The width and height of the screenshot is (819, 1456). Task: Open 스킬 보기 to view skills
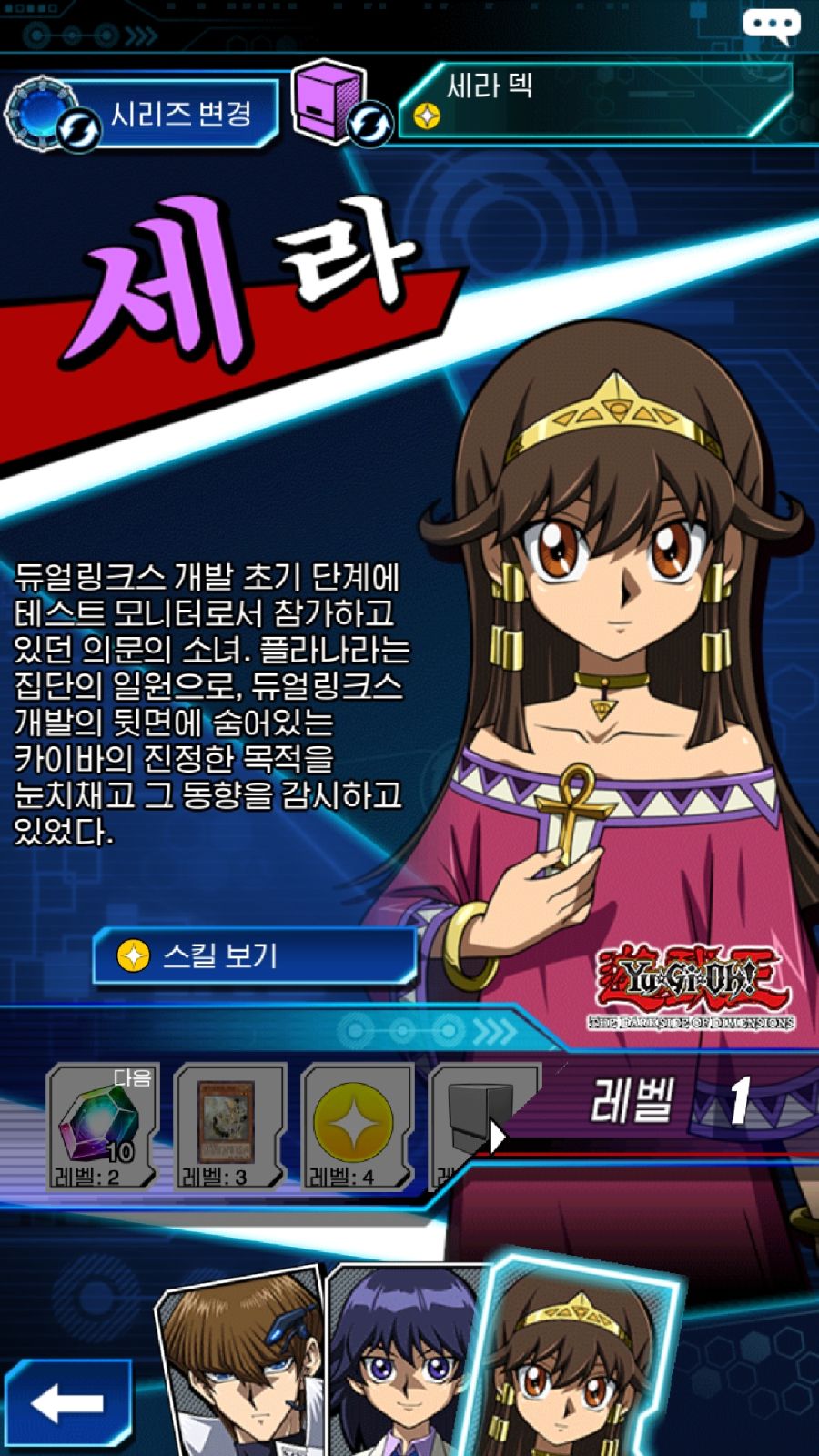255,955
